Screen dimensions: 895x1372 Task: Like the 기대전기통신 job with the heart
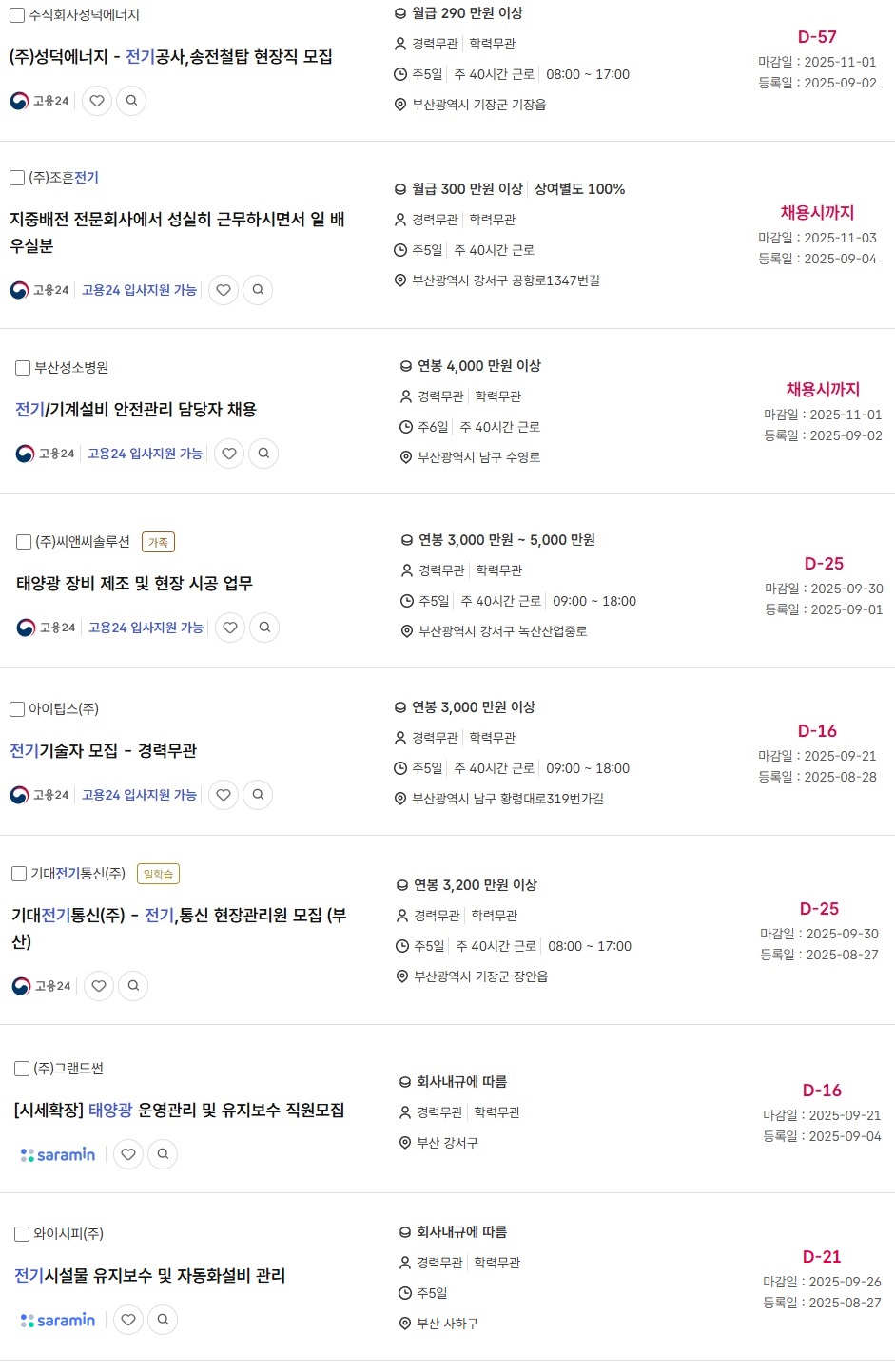[x=99, y=986]
